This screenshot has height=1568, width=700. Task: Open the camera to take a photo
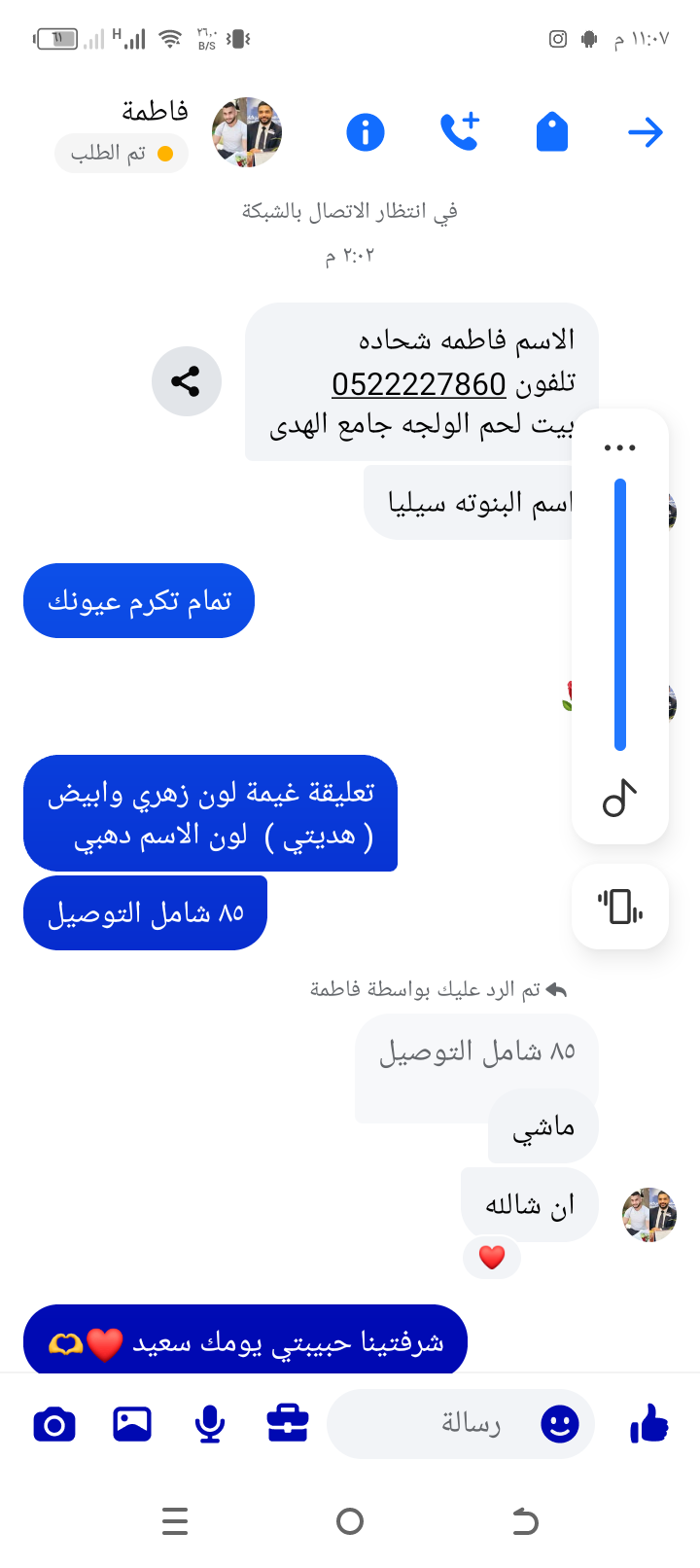coord(54,1425)
